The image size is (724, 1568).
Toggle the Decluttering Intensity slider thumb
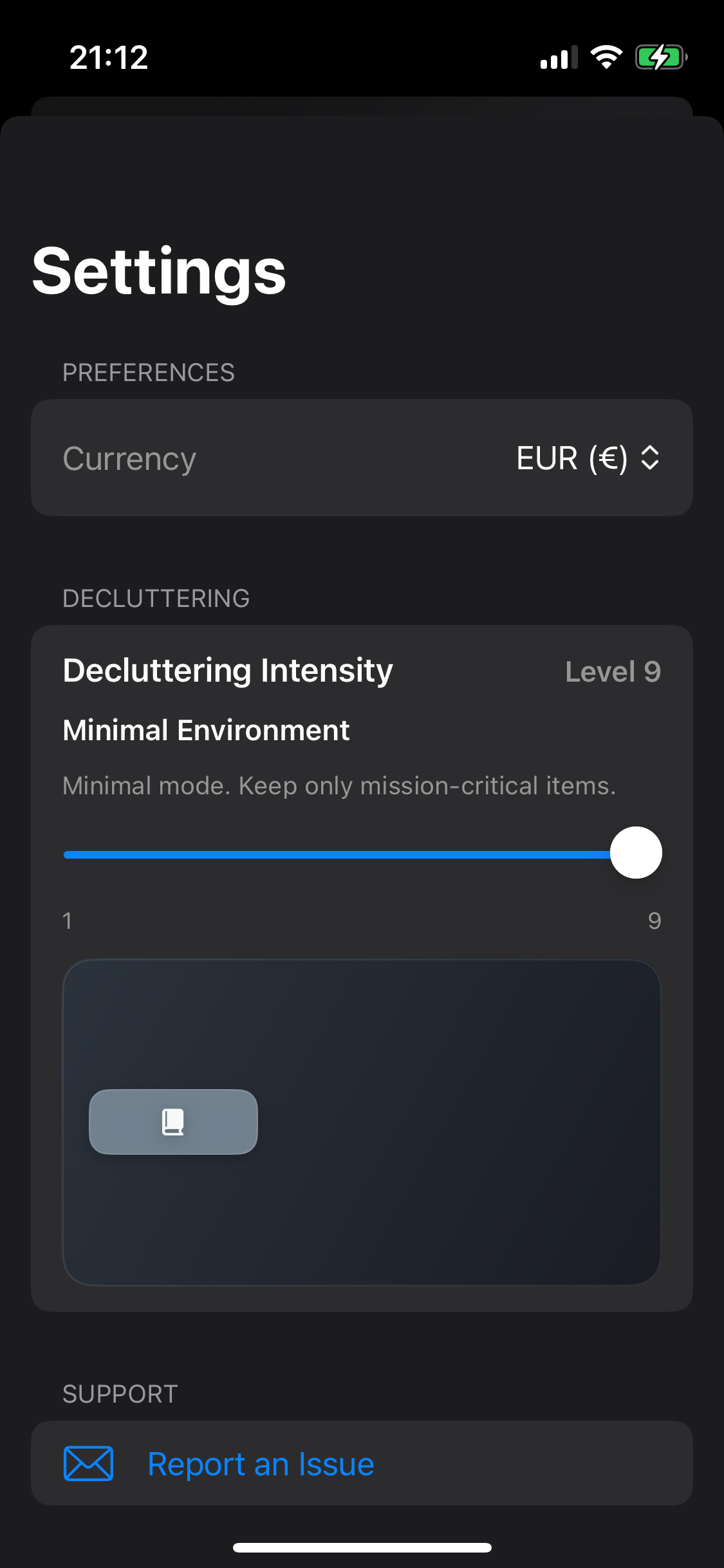636,852
